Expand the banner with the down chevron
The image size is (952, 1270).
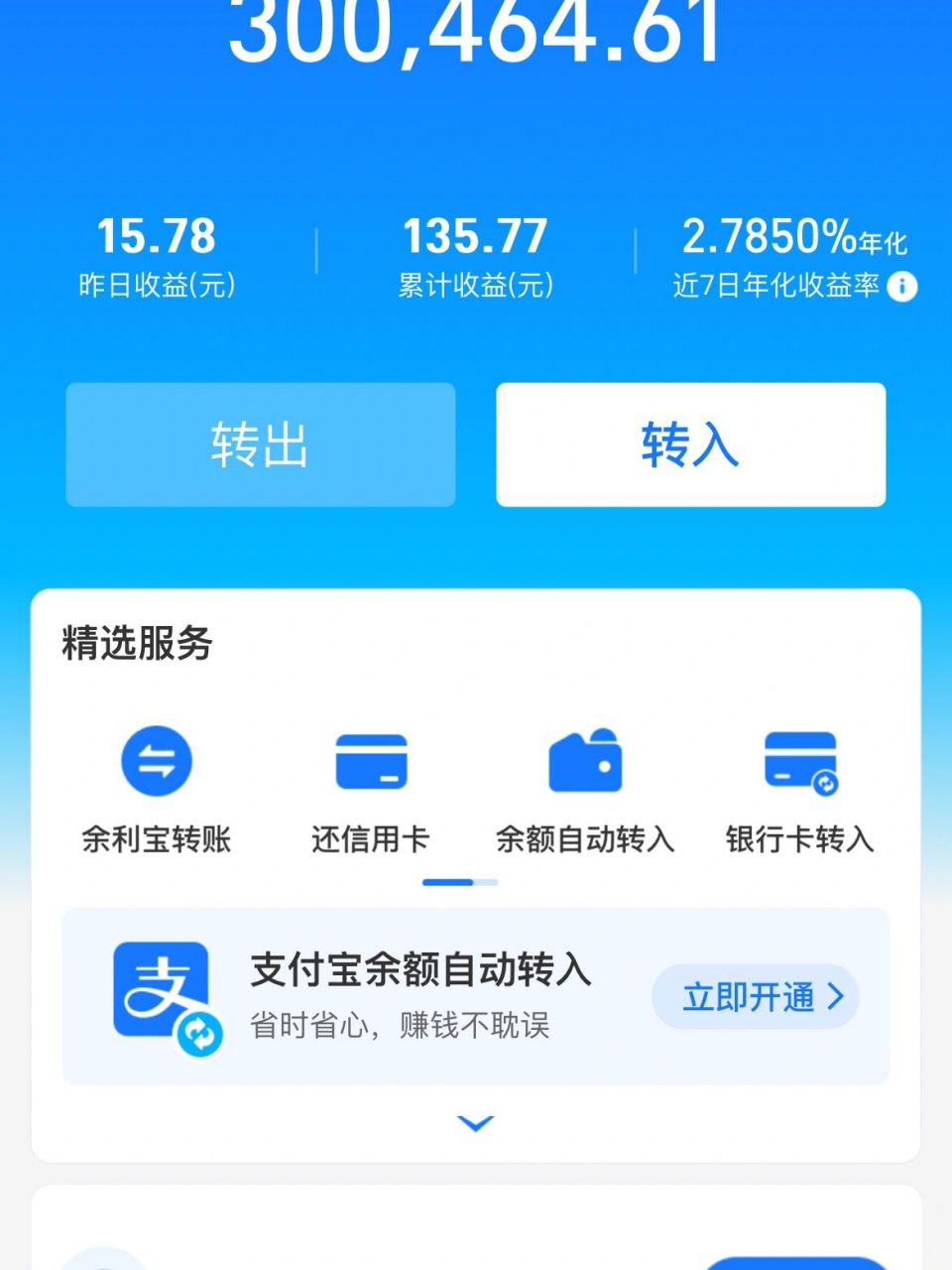click(x=476, y=1121)
